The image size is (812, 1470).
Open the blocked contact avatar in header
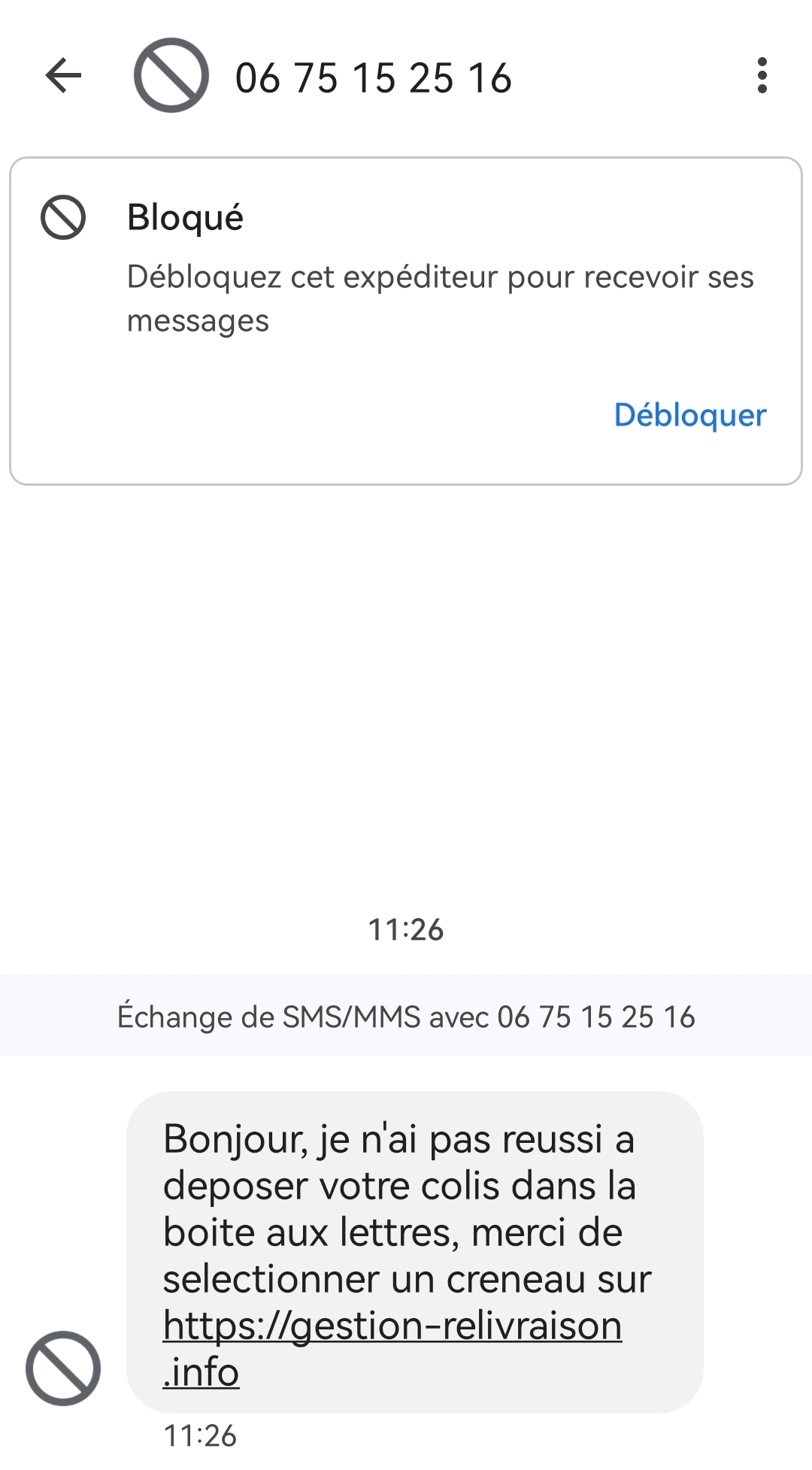click(x=171, y=76)
